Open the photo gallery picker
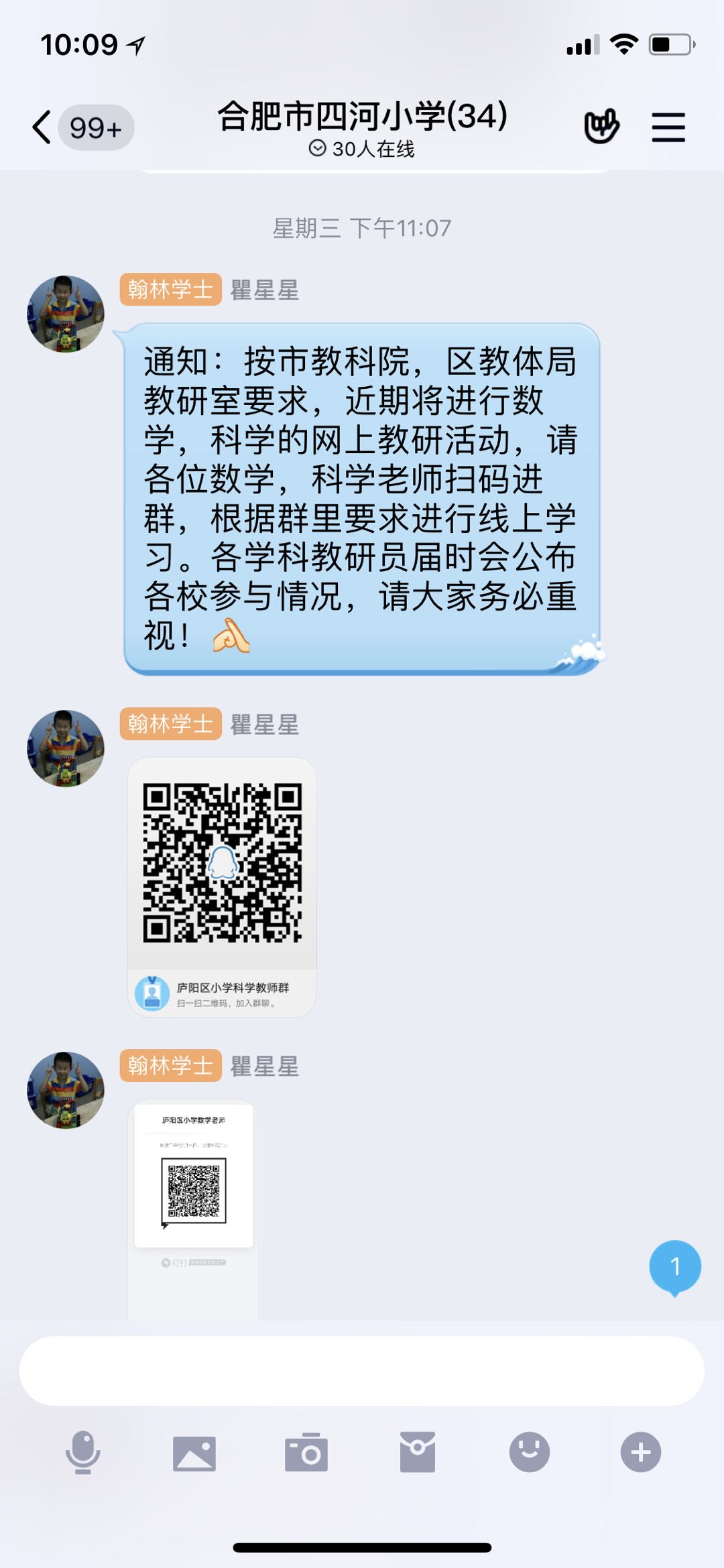 click(x=194, y=1453)
